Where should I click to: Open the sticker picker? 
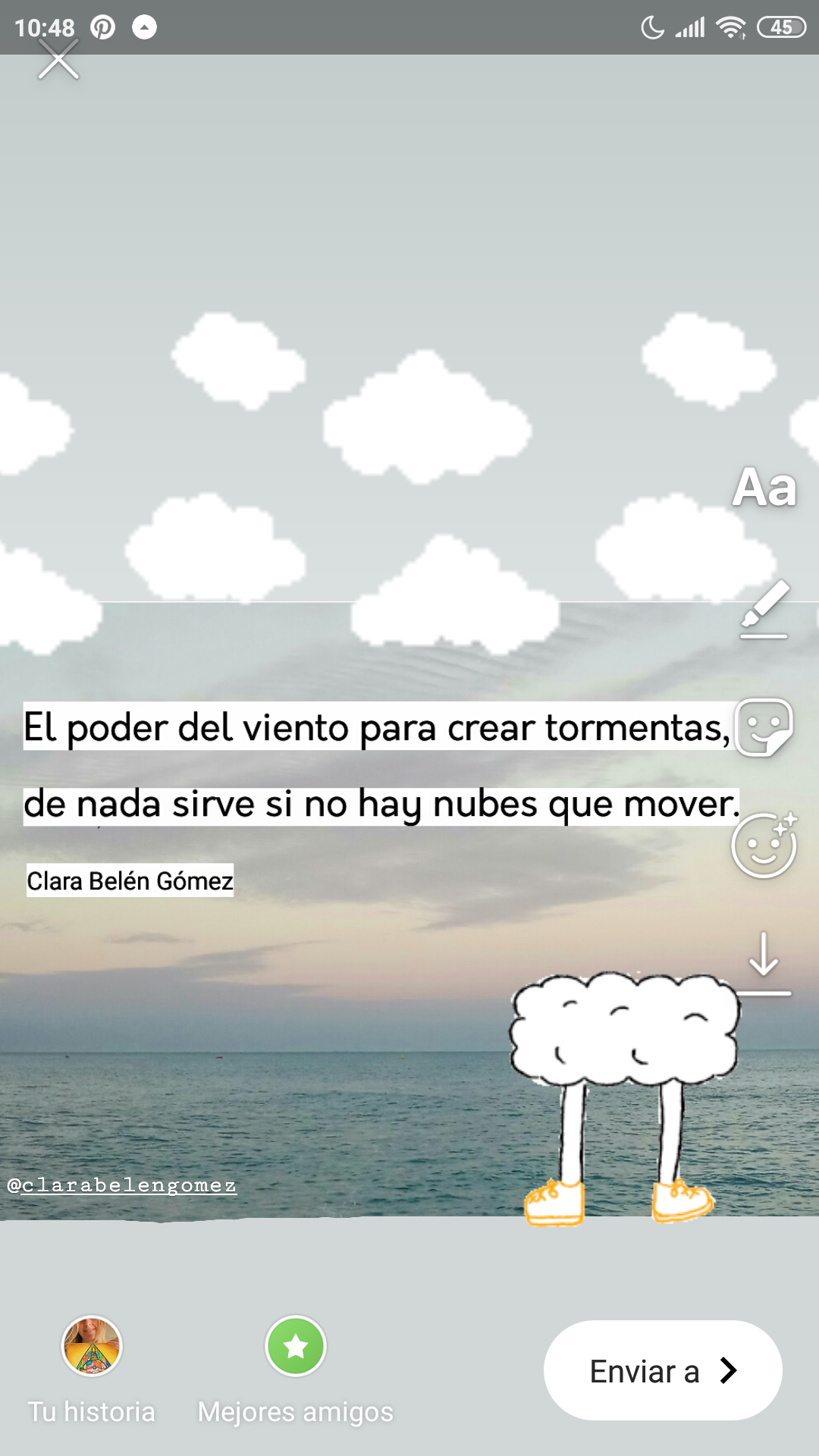click(764, 727)
